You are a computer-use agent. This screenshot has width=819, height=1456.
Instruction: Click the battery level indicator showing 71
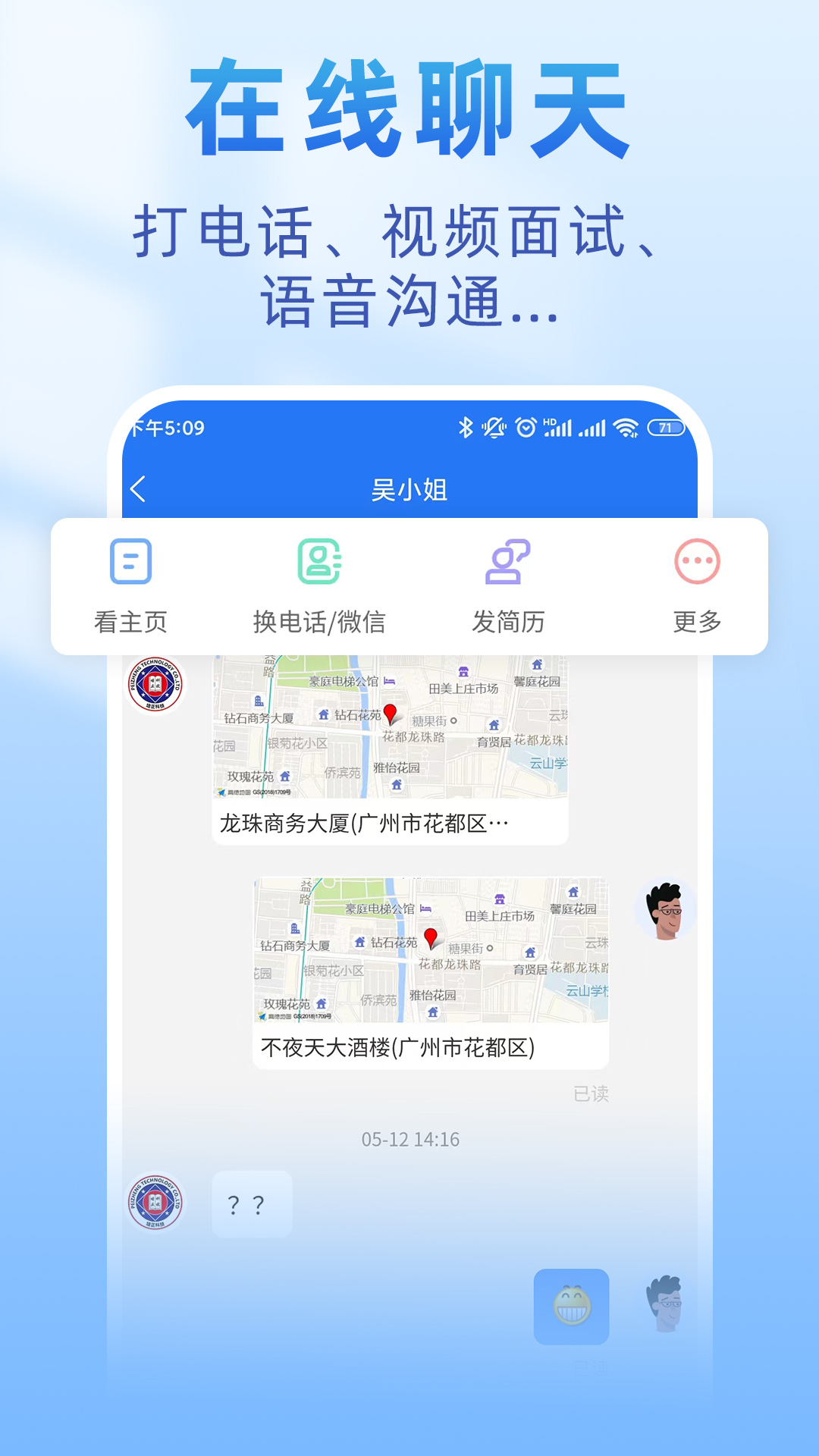click(667, 427)
